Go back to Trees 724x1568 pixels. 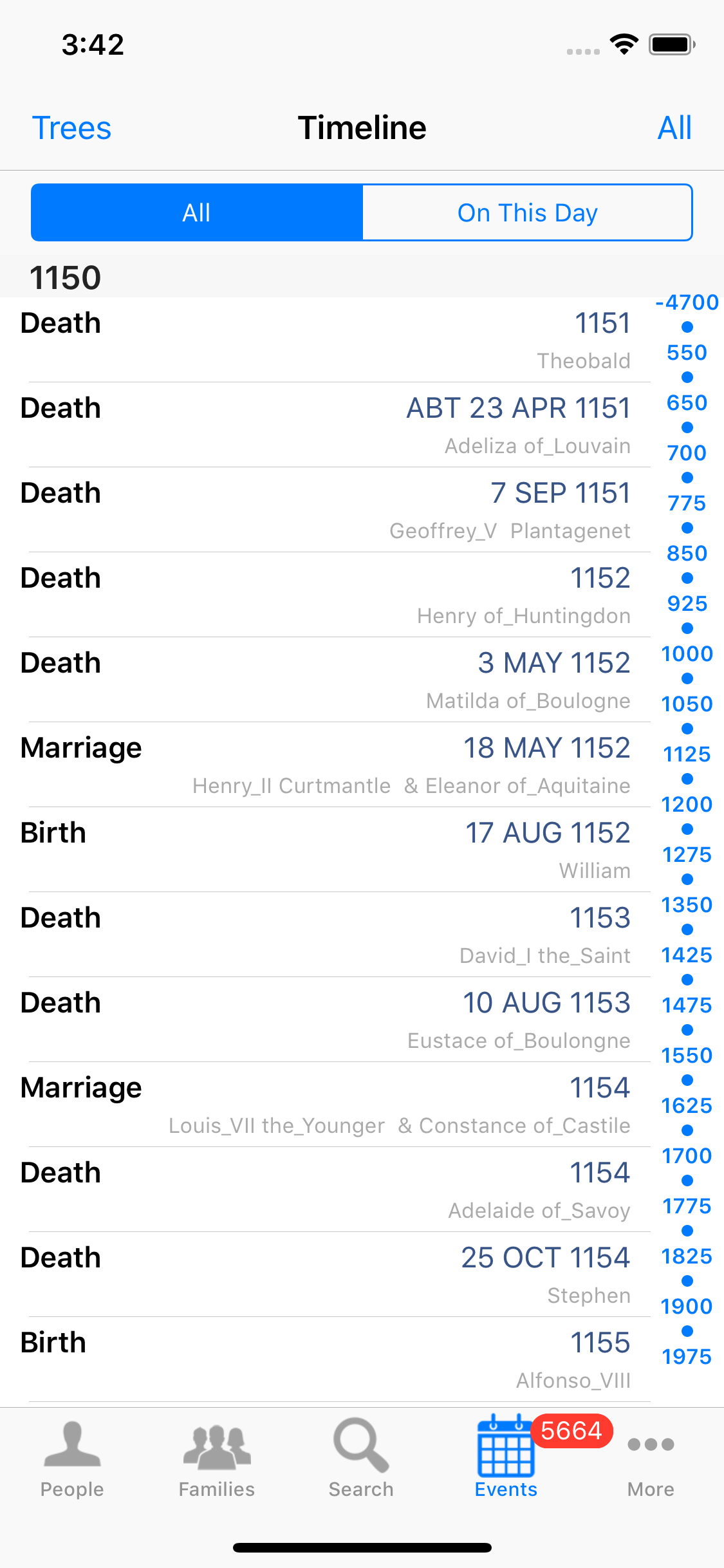coord(71,128)
